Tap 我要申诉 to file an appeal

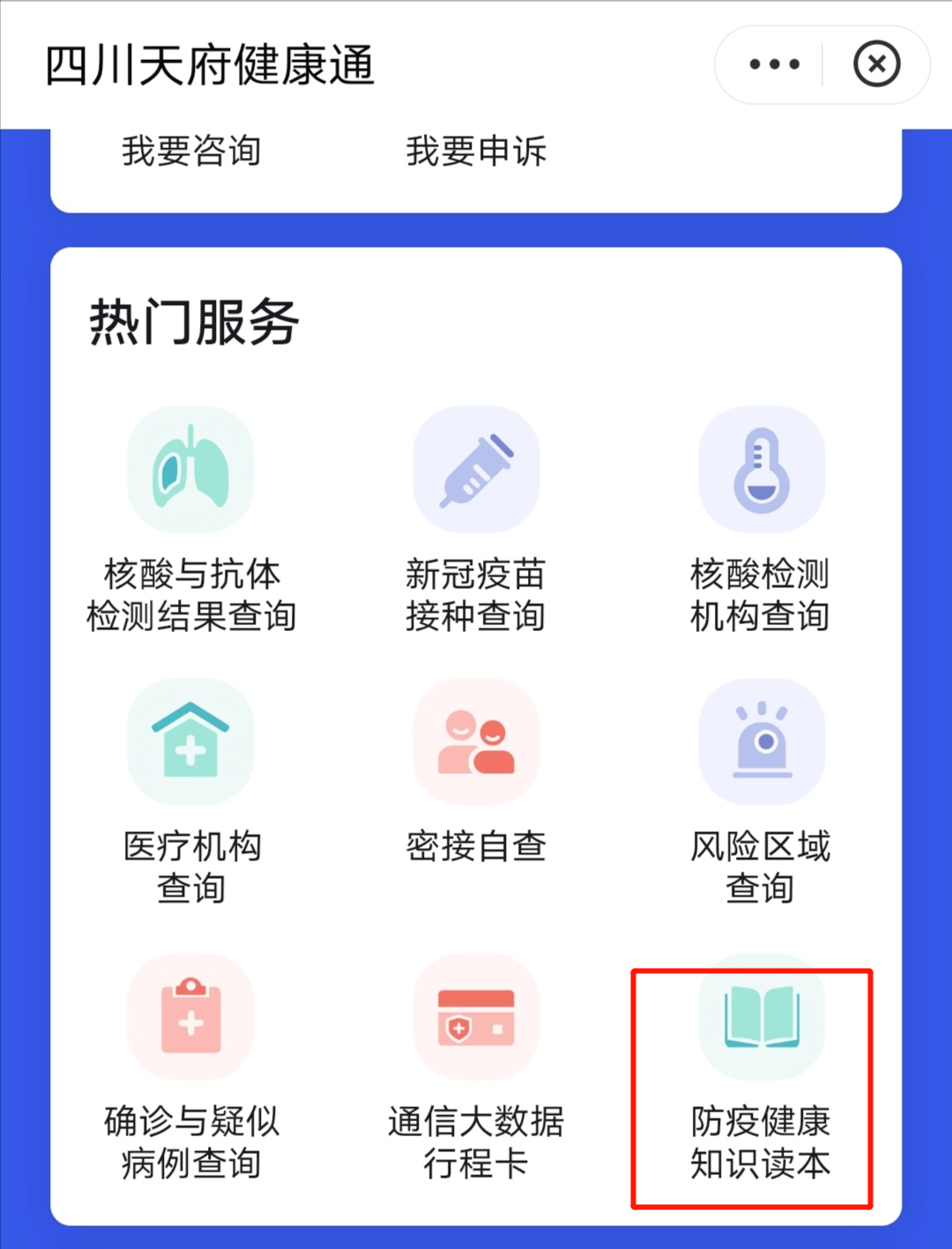click(476, 152)
